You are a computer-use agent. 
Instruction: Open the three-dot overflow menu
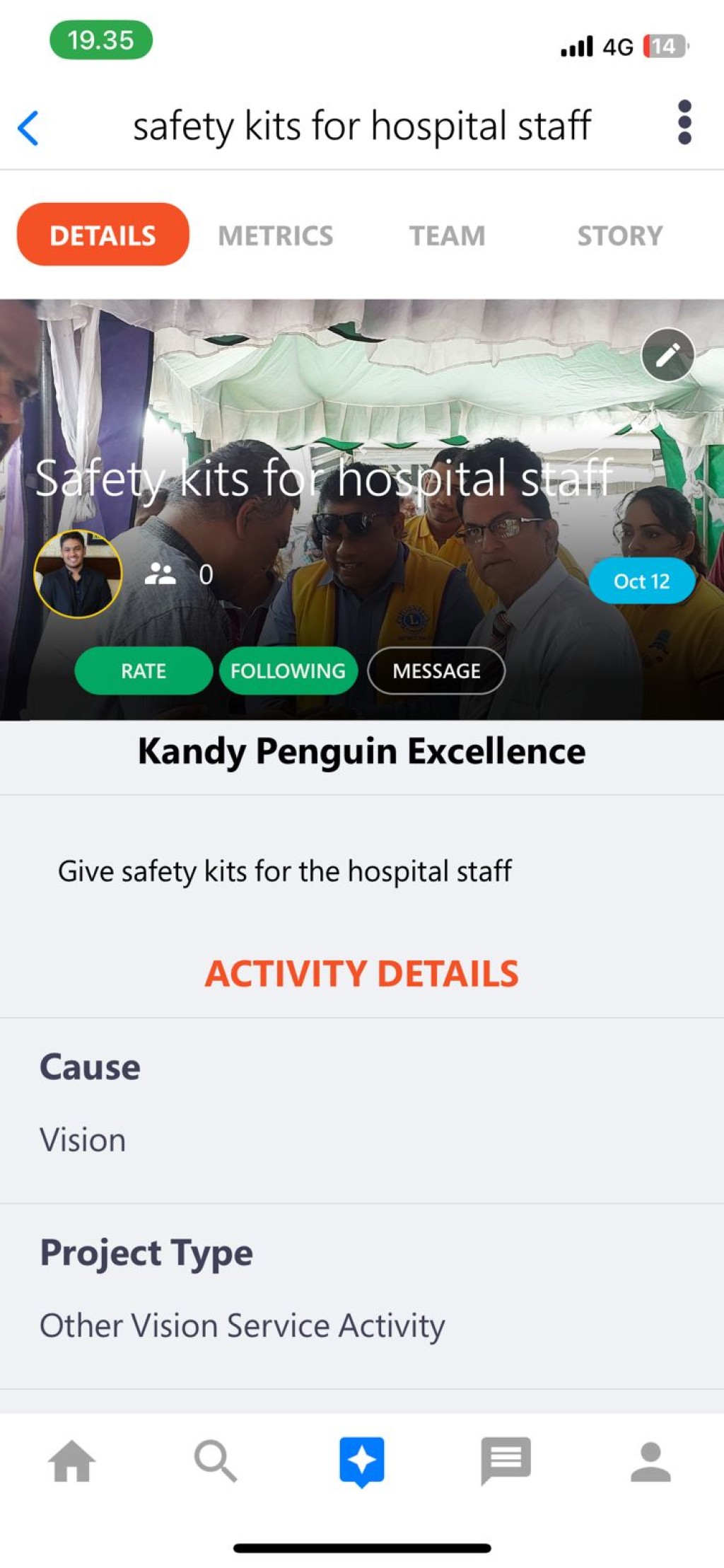point(684,122)
